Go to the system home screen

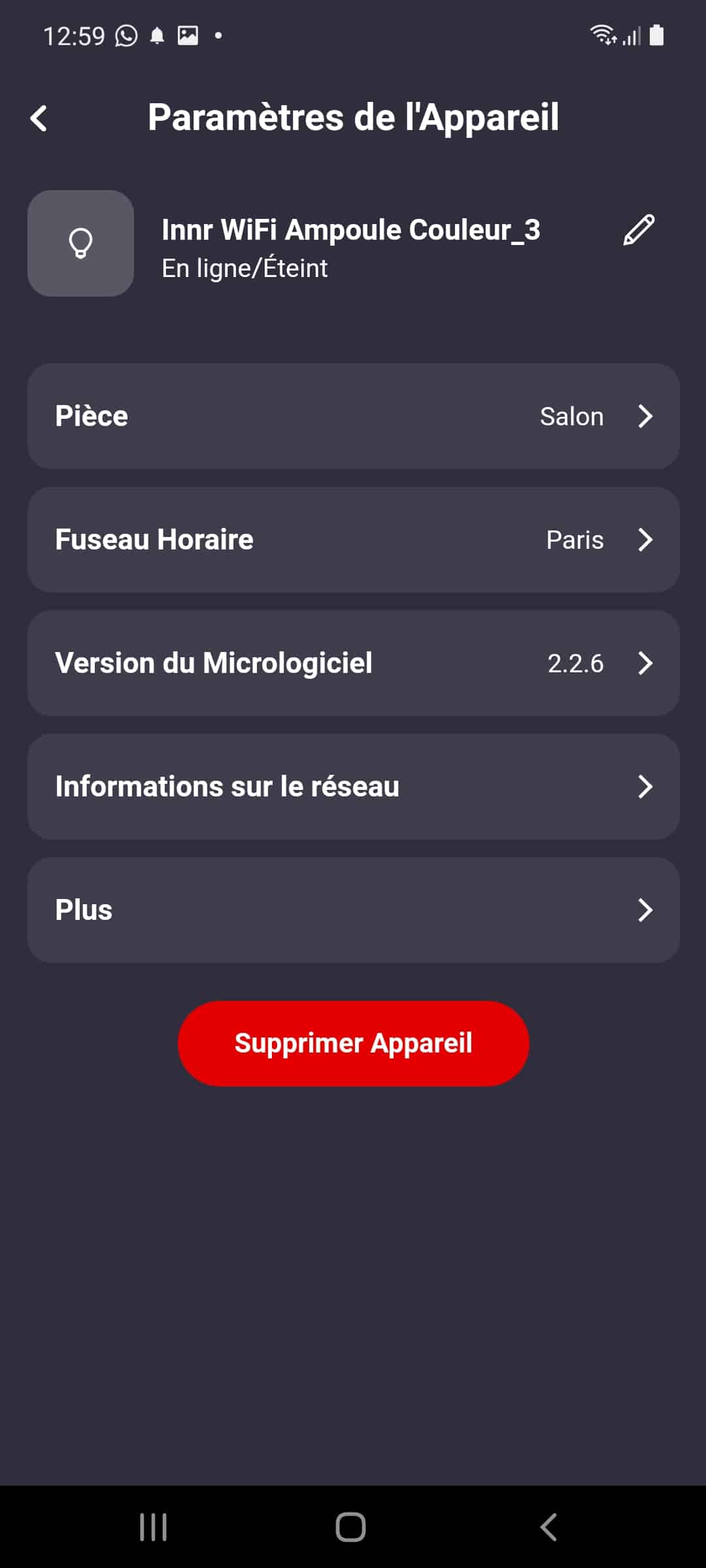(x=351, y=1527)
